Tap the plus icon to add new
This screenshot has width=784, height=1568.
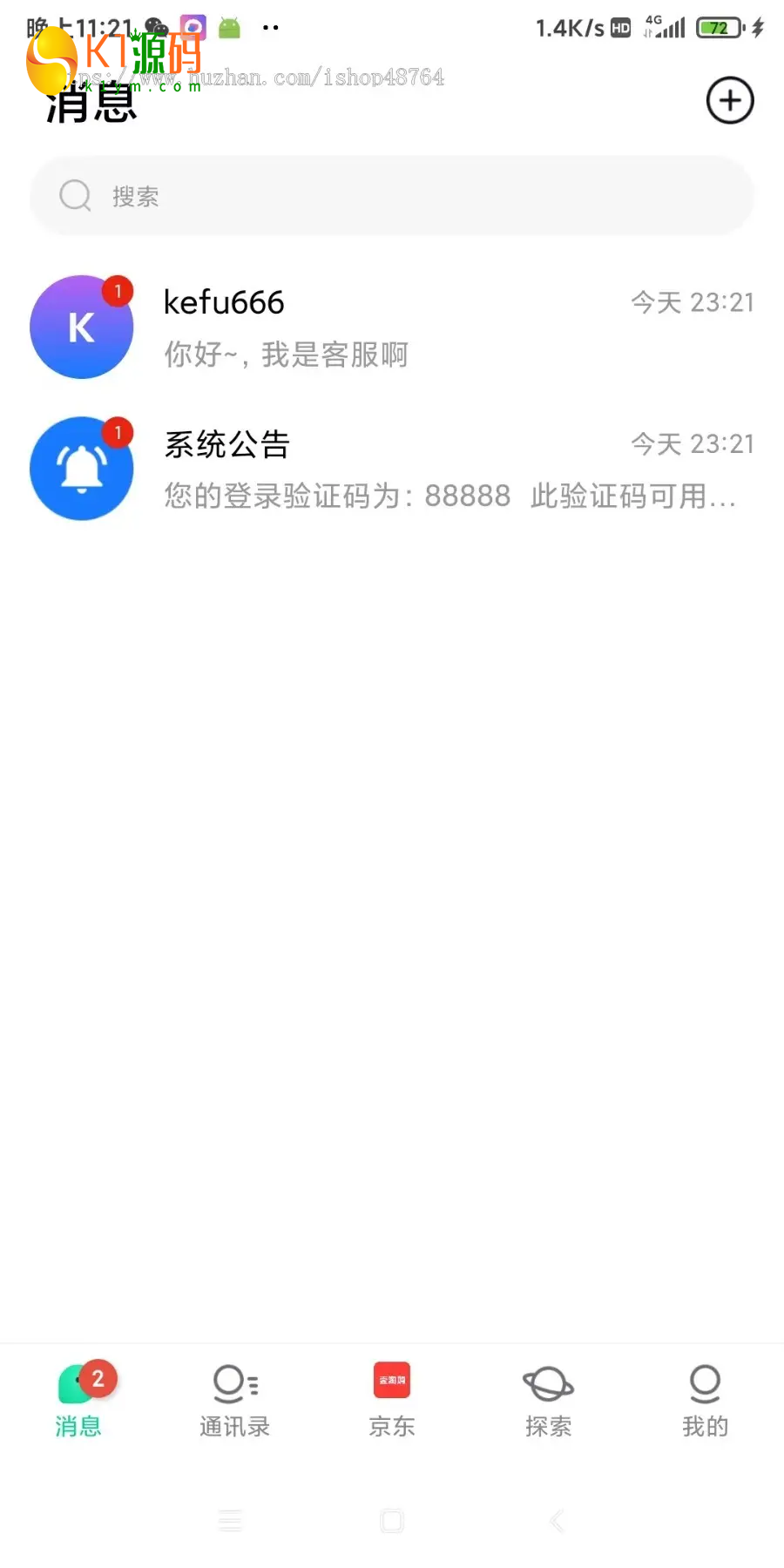(729, 101)
